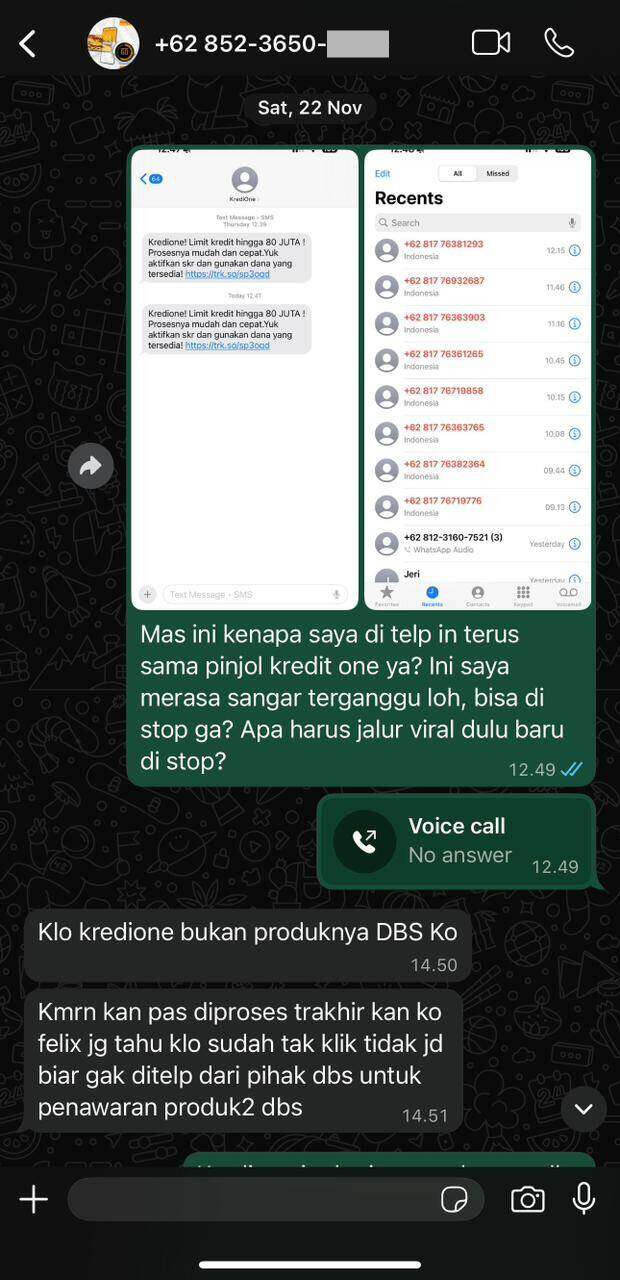Start a voice call
This screenshot has height=1280, width=620.
[x=559, y=43]
